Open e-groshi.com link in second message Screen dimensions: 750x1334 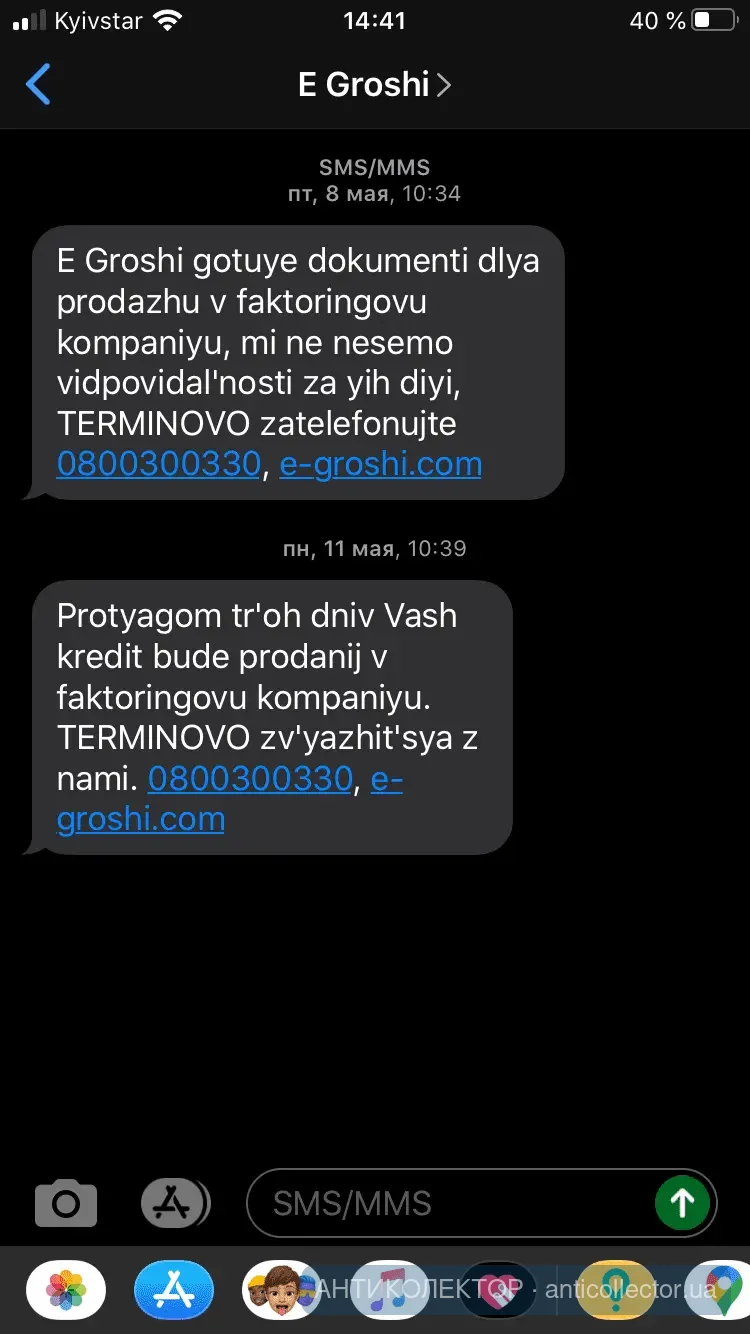(x=140, y=818)
